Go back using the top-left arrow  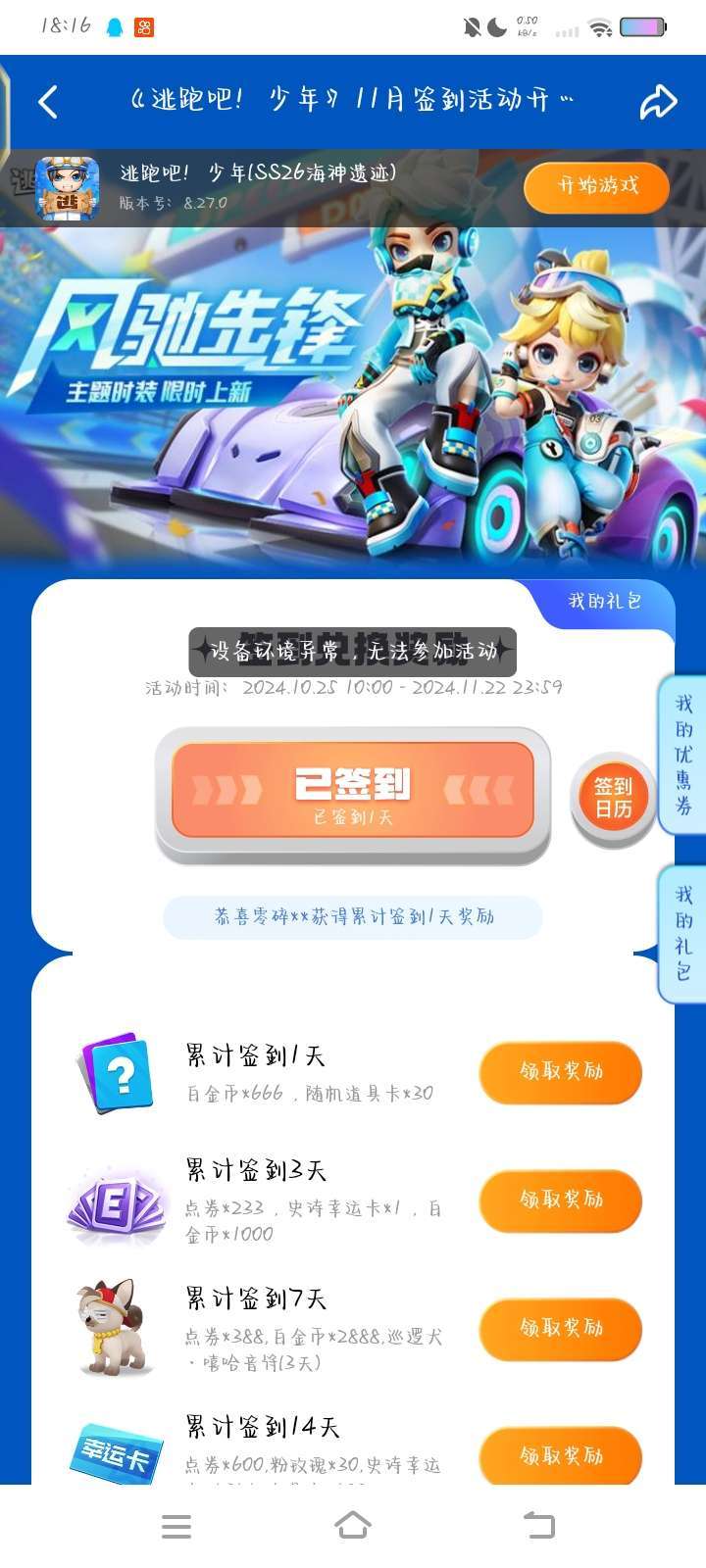(48, 101)
